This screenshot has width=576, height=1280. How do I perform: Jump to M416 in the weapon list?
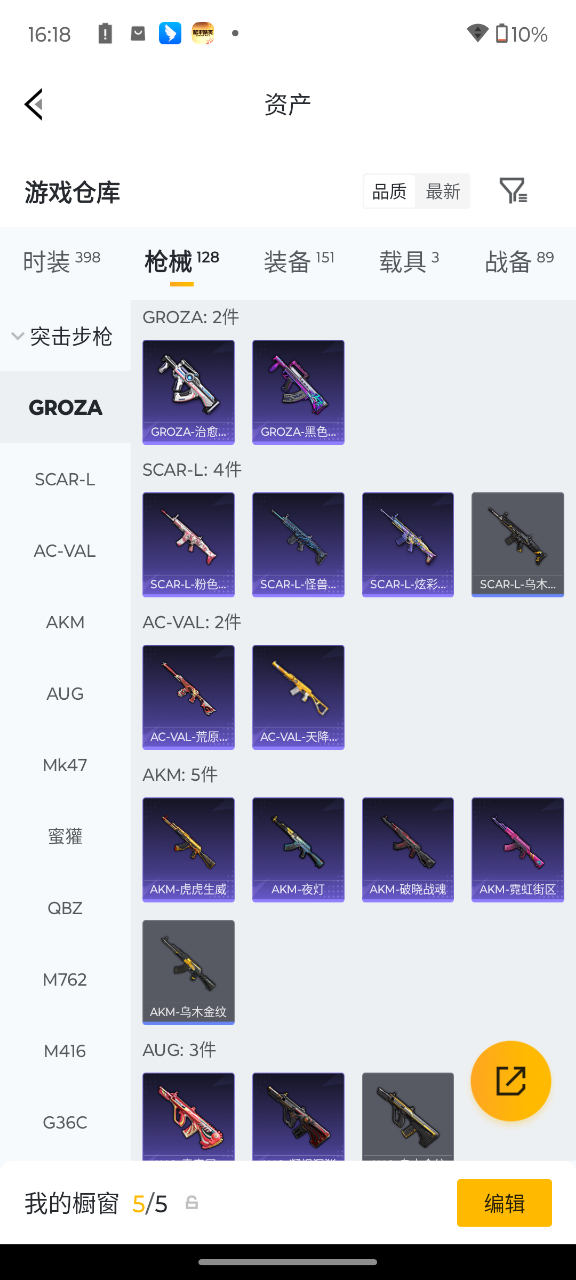(x=65, y=1051)
